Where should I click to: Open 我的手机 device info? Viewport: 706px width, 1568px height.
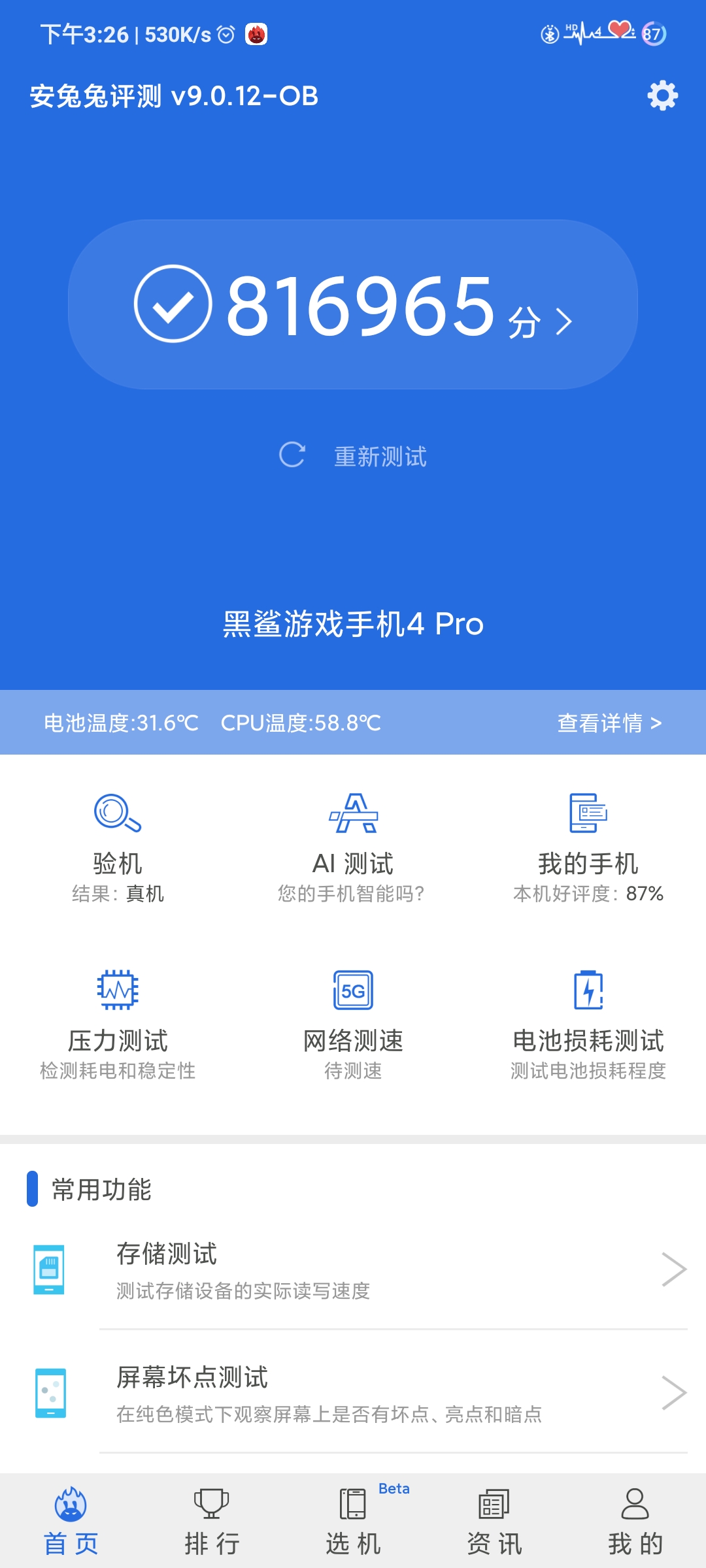pyautogui.click(x=588, y=848)
